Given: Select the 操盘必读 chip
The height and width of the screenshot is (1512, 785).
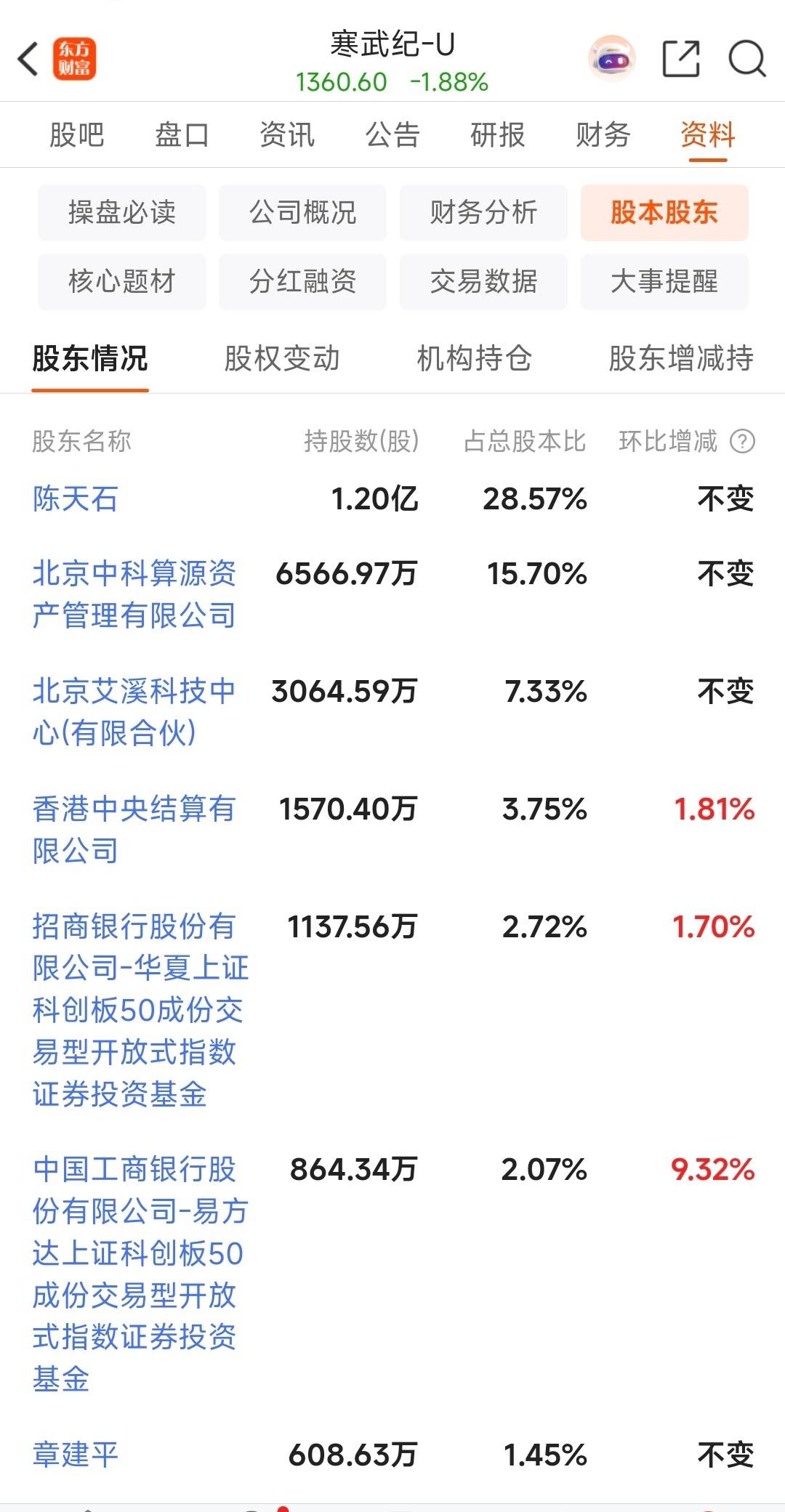Looking at the screenshot, I should click(122, 212).
